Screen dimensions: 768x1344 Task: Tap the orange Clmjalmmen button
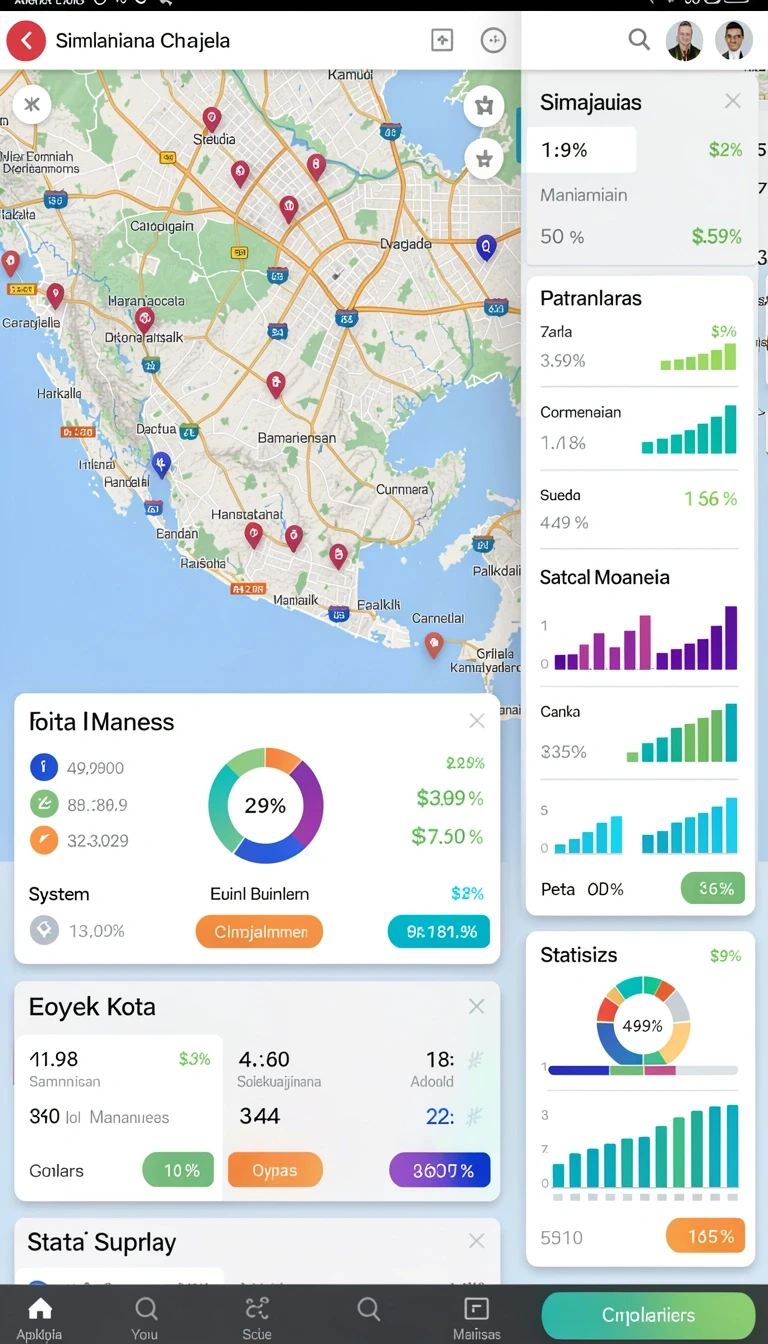[x=260, y=932]
